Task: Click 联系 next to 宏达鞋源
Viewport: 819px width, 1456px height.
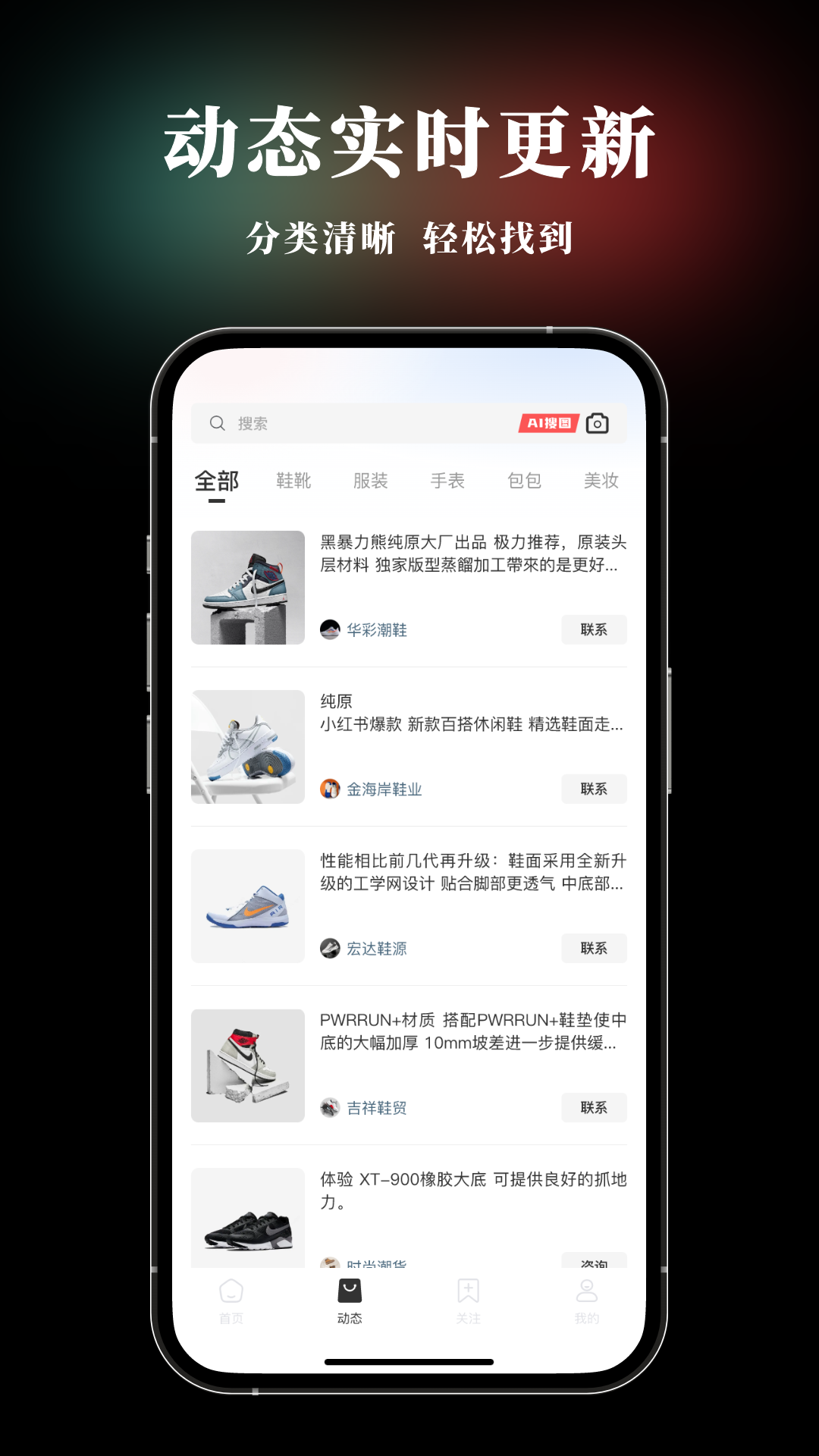Action: coord(595,949)
